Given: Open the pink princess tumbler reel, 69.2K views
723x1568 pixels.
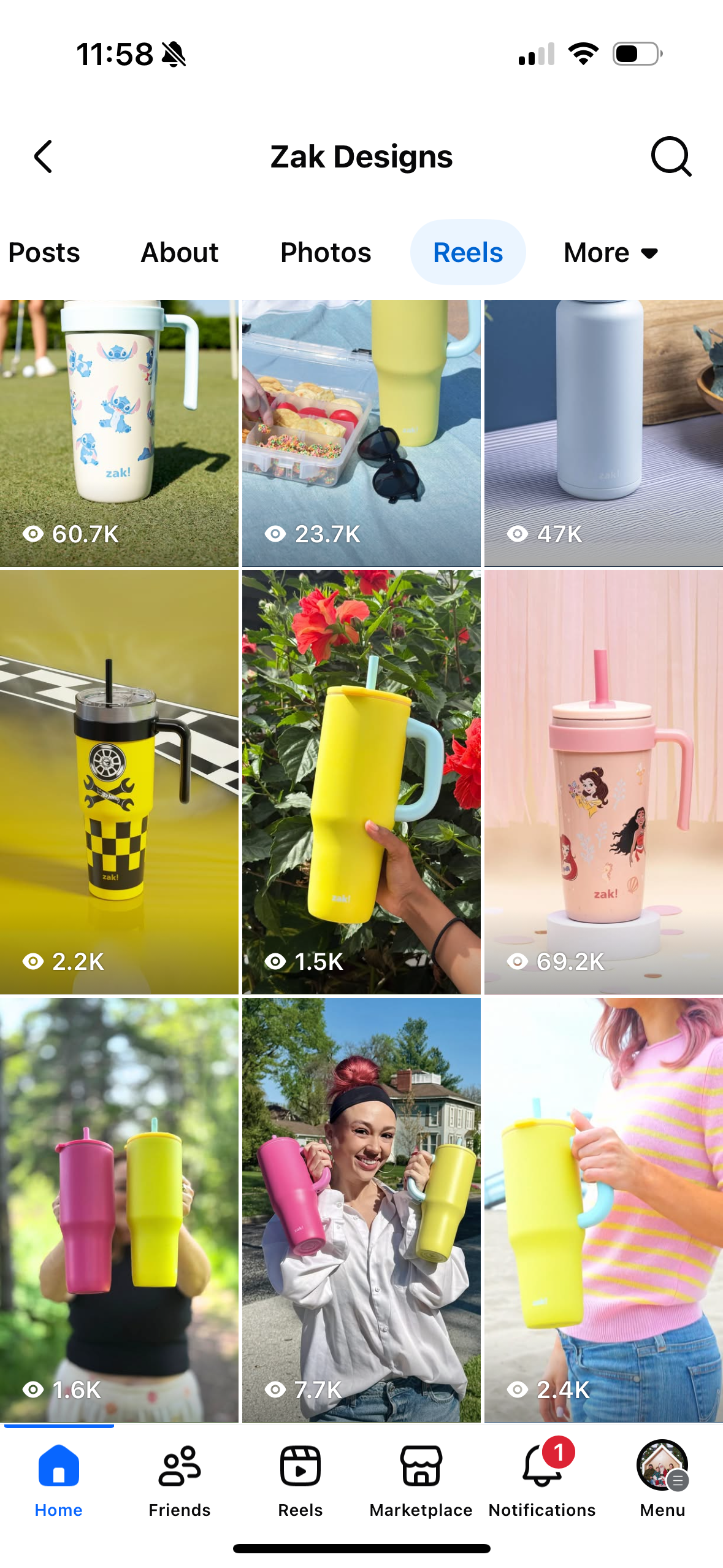Looking at the screenshot, I should tap(603, 781).
